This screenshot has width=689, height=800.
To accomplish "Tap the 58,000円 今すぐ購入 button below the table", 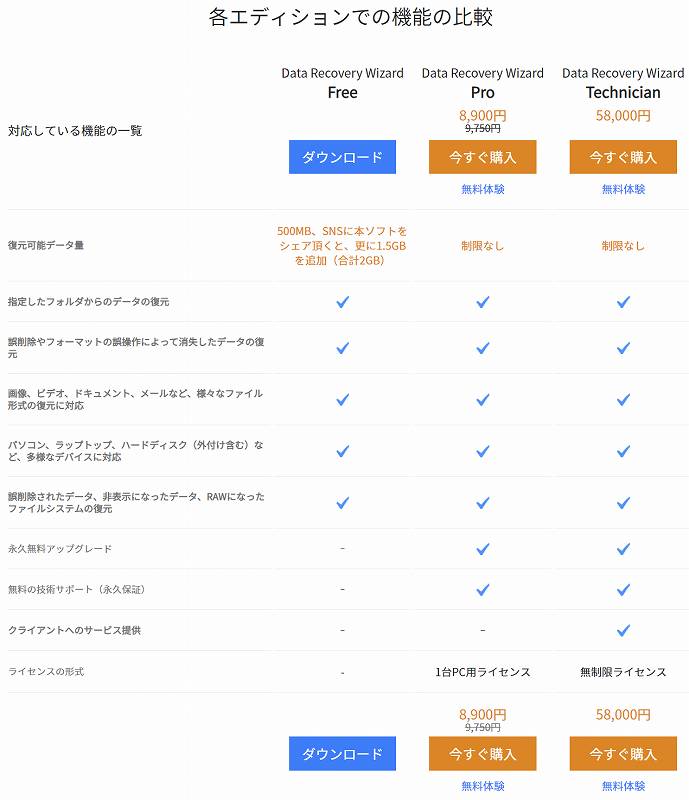I will tap(623, 754).
